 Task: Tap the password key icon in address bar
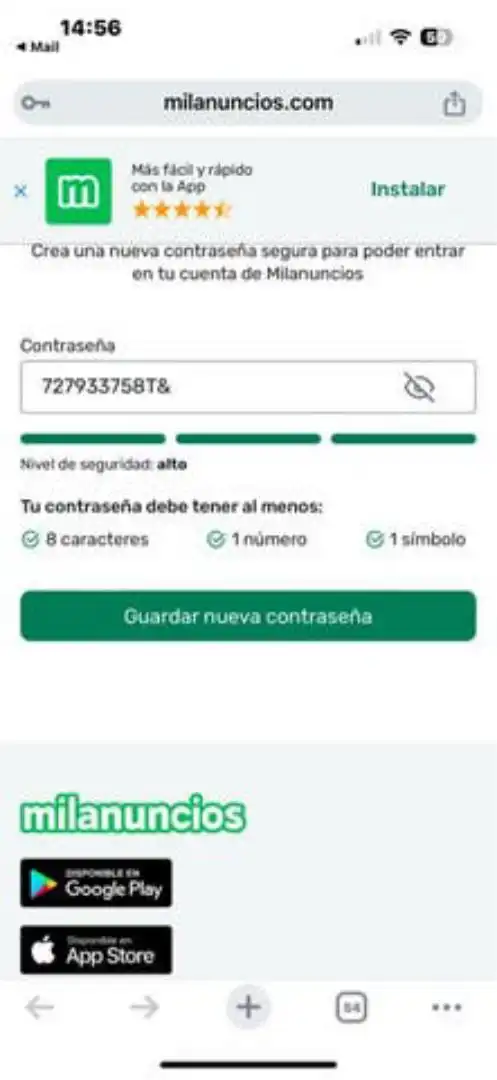click(x=35, y=103)
